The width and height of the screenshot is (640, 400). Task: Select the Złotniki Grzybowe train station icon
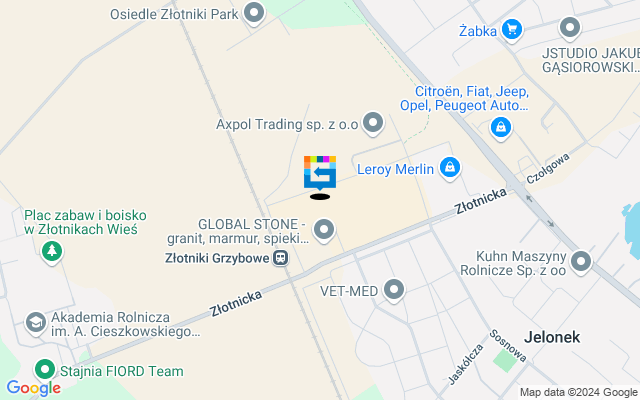tap(281, 258)
